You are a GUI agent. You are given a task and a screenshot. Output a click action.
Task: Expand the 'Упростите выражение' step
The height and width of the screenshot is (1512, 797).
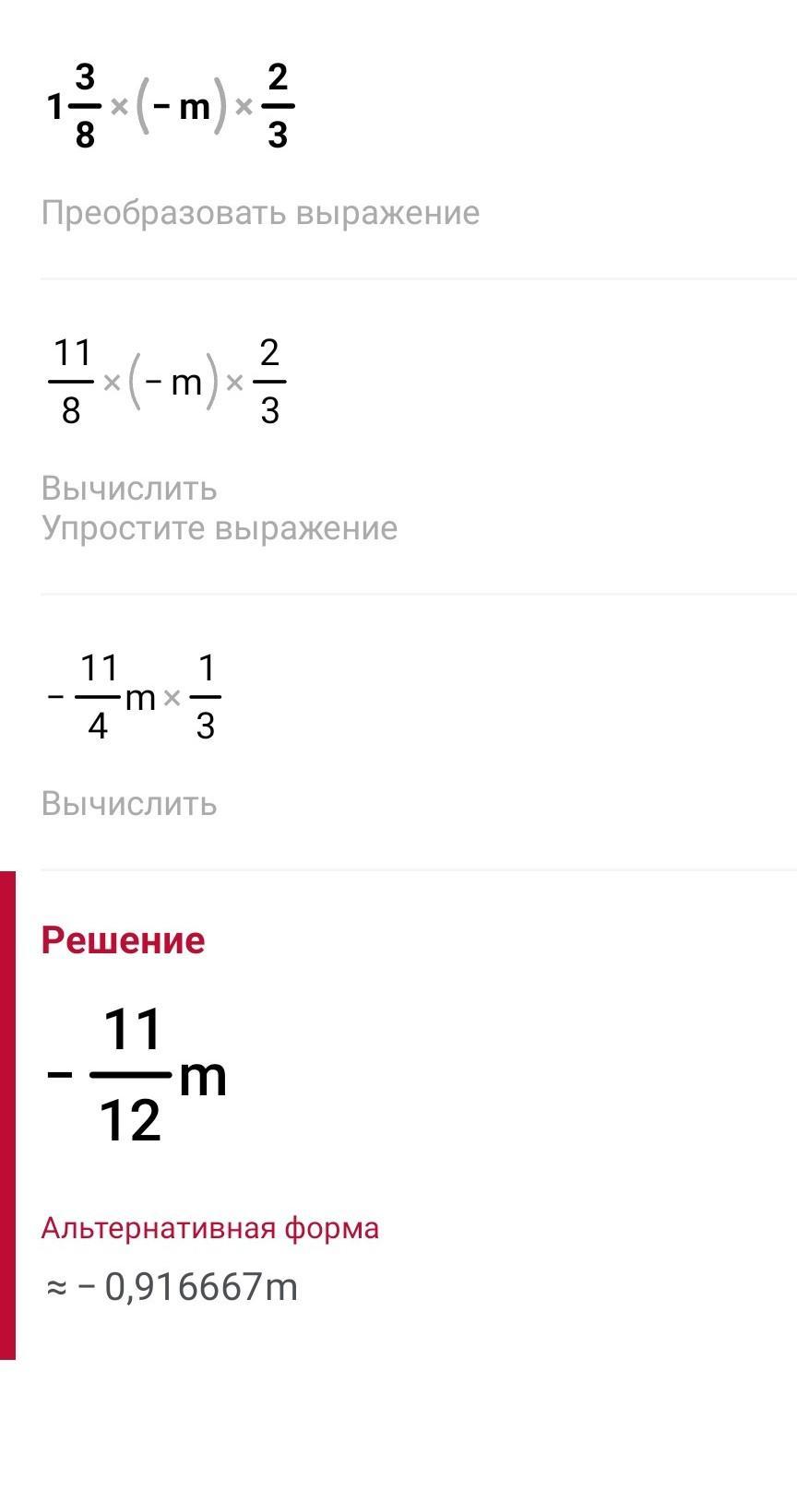pyautogui.click(x=220, y=528)
